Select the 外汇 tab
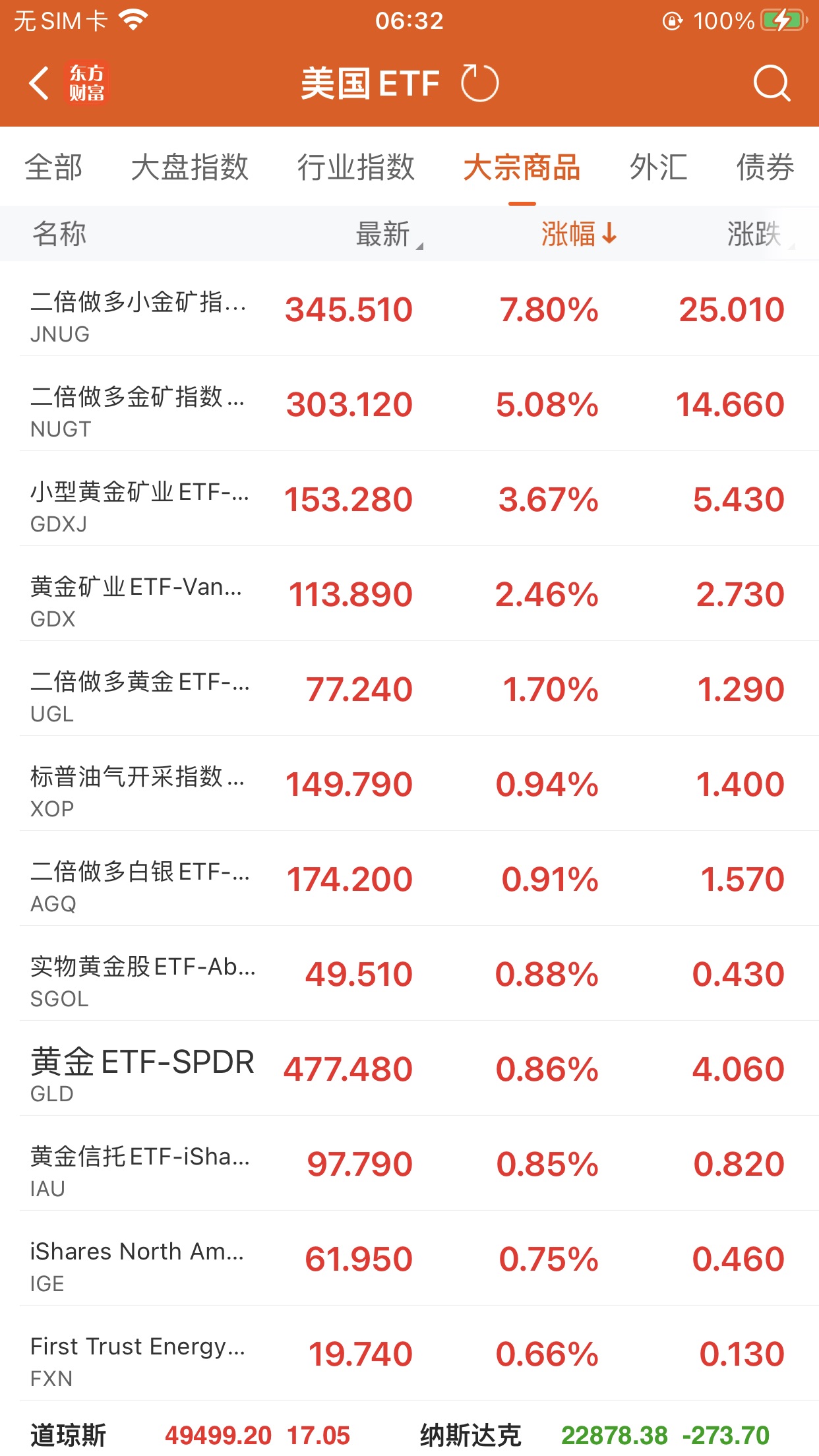Image resolution: width=819 pixels, height=1456 pixels. pyautogui.click(x=658, y=167)
